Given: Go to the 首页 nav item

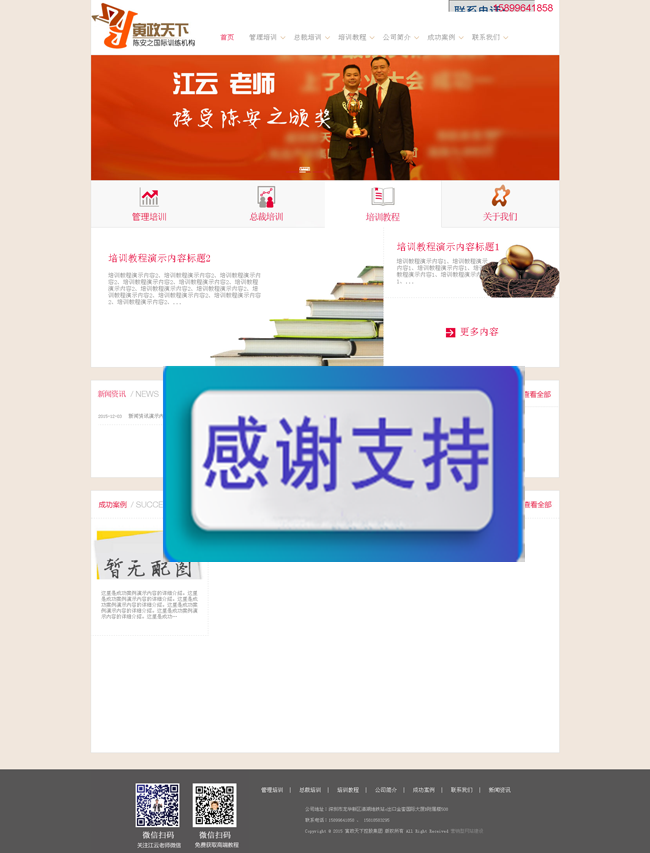Looking at the screenshot, I should click(227, 37).
